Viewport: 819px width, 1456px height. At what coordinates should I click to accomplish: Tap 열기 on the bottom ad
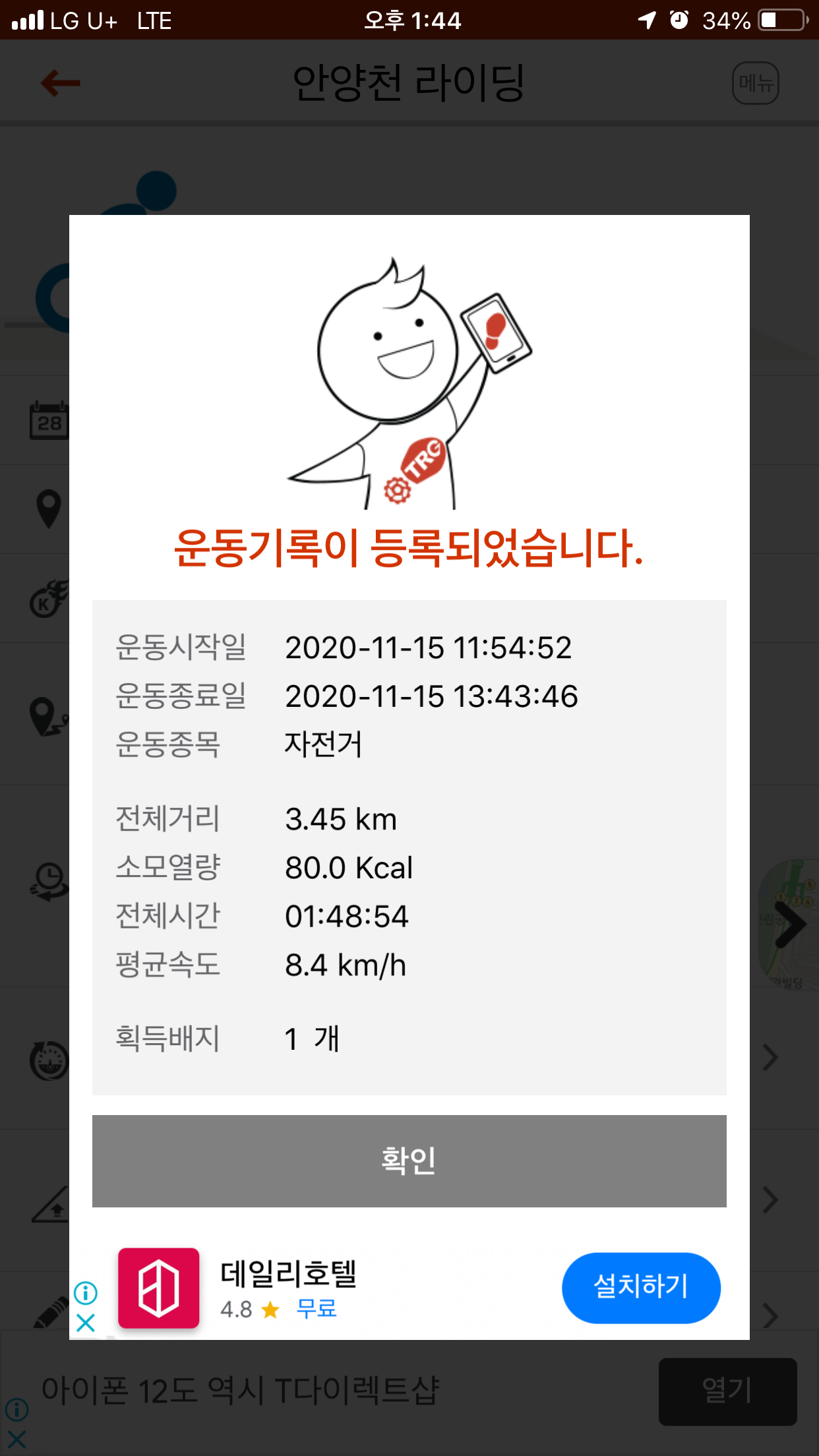727,1391
